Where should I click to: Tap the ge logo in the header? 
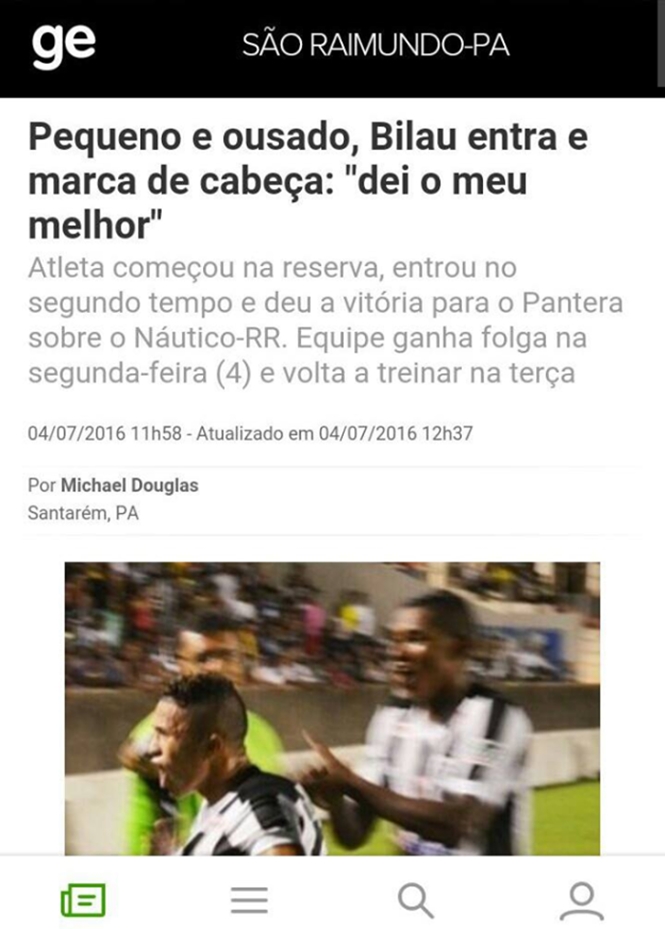pos(63,45)
